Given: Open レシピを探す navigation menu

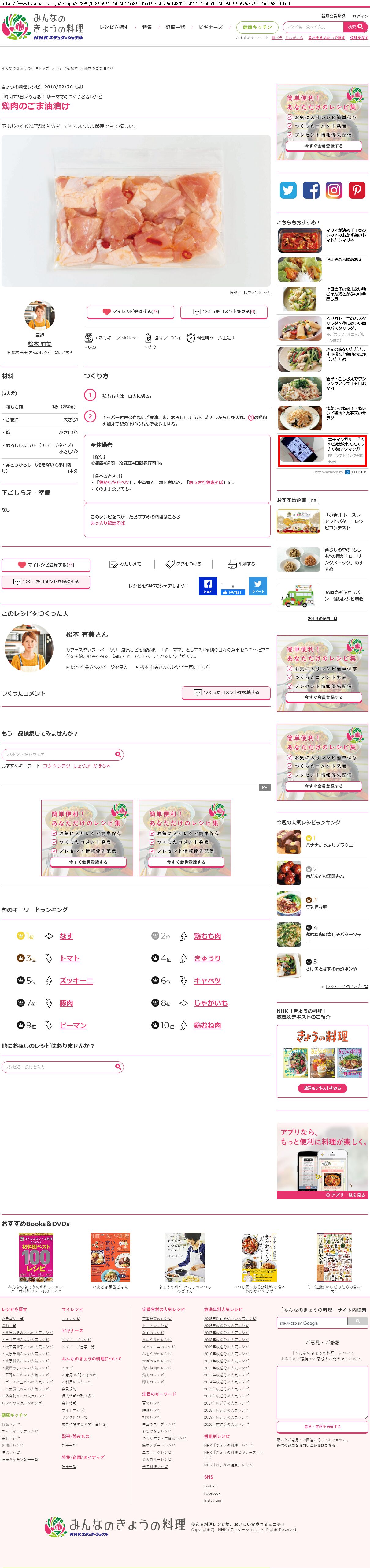Looking at the screenshot, I should coord(114,27).
